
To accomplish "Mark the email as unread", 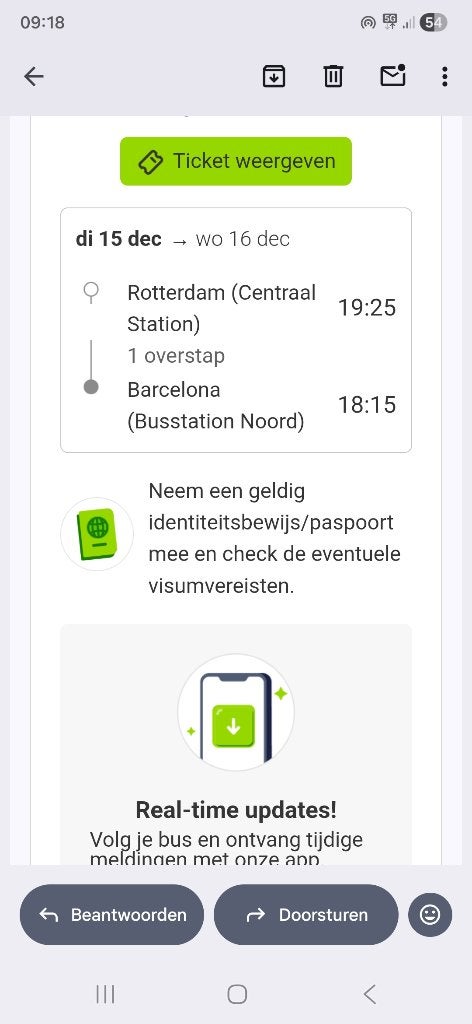I will pyautogui.click(x=393, y=76).
